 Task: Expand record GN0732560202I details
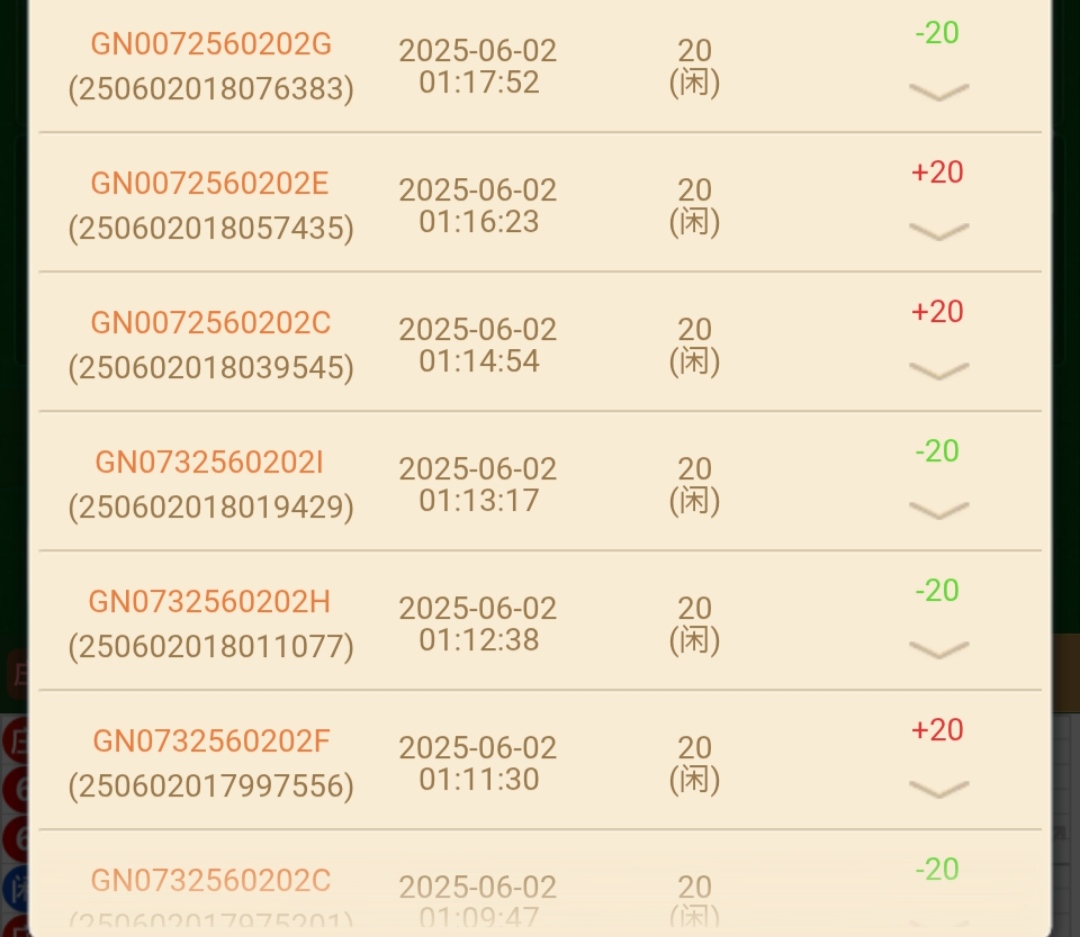tap(938, 510)
